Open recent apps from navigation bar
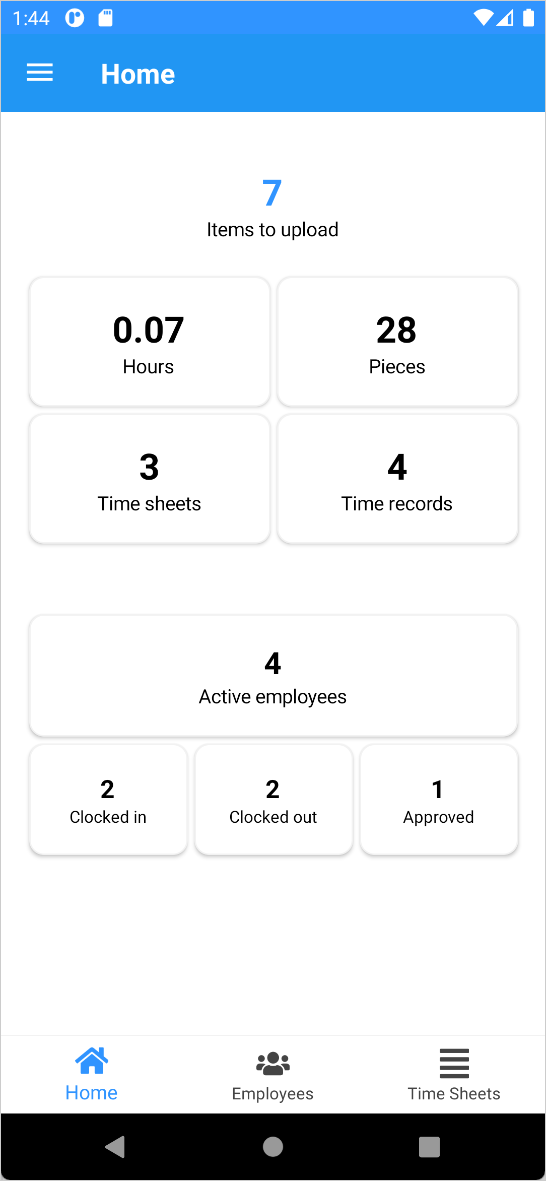Image resolution: width=546 pixels, height=1181 pixels. click(429, 1146)
